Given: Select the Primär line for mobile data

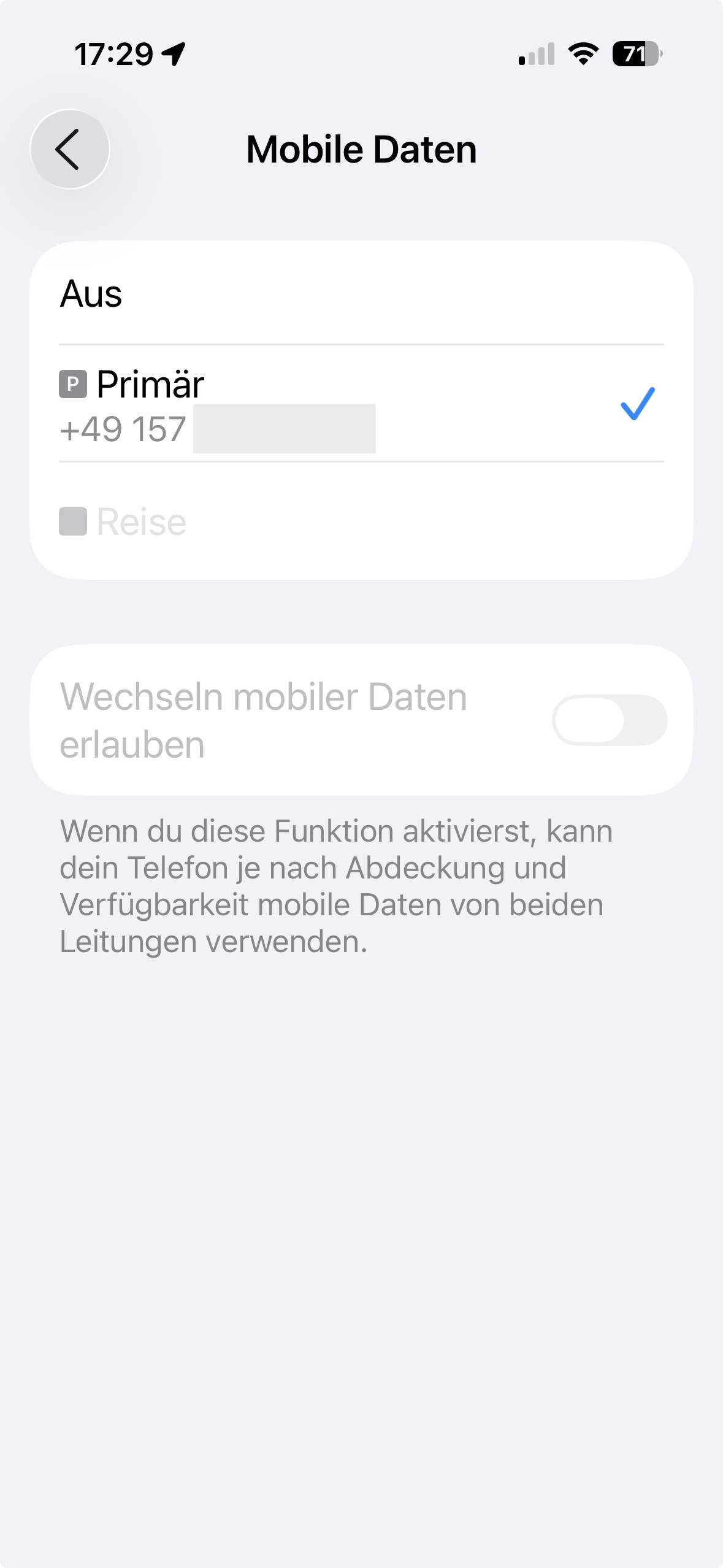Looking at the screenshot, I should pos(361,404).
